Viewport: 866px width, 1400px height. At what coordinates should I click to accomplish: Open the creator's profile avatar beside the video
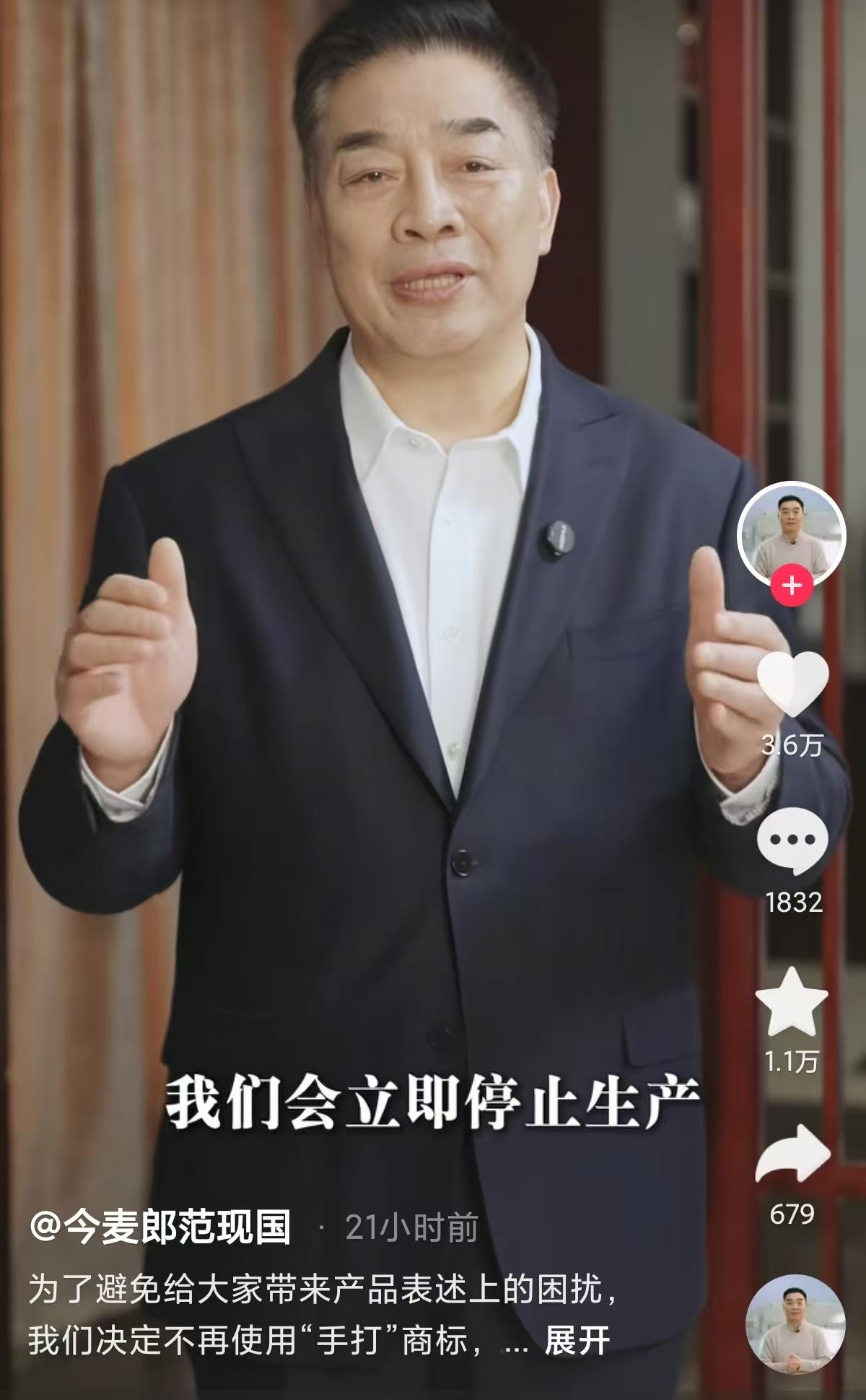pos(792,531)
